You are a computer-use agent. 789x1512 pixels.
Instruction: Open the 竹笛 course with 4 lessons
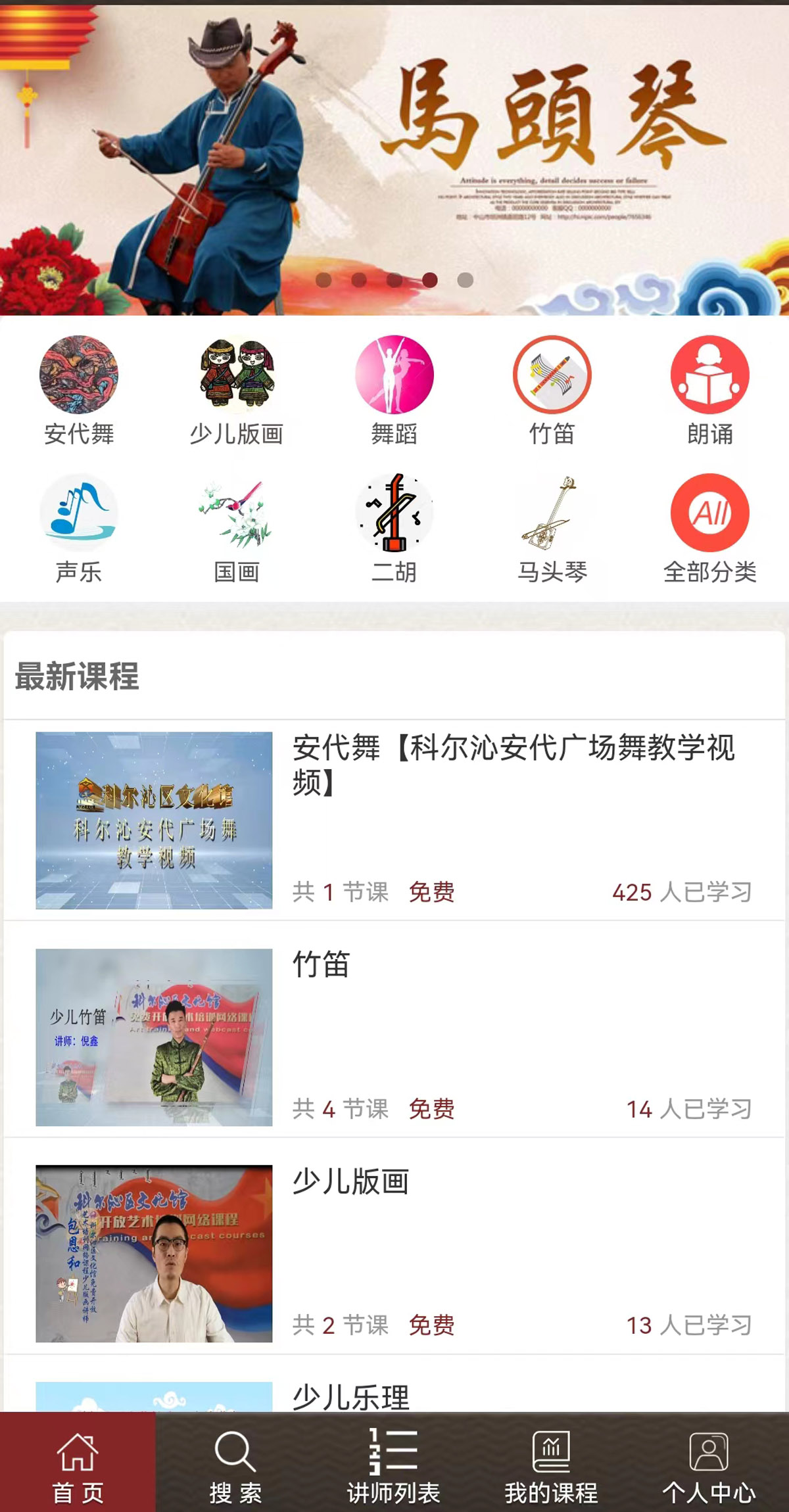tap(394, 1037)
